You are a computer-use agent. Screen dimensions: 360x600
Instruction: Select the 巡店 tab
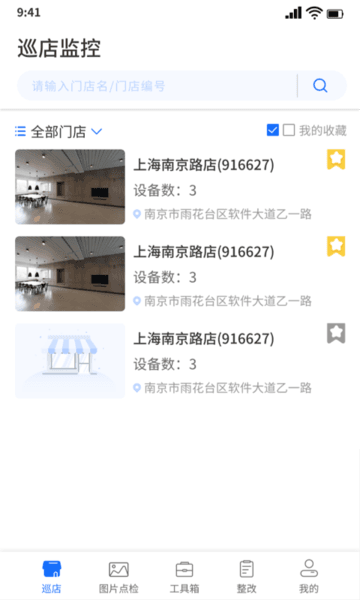52,577
